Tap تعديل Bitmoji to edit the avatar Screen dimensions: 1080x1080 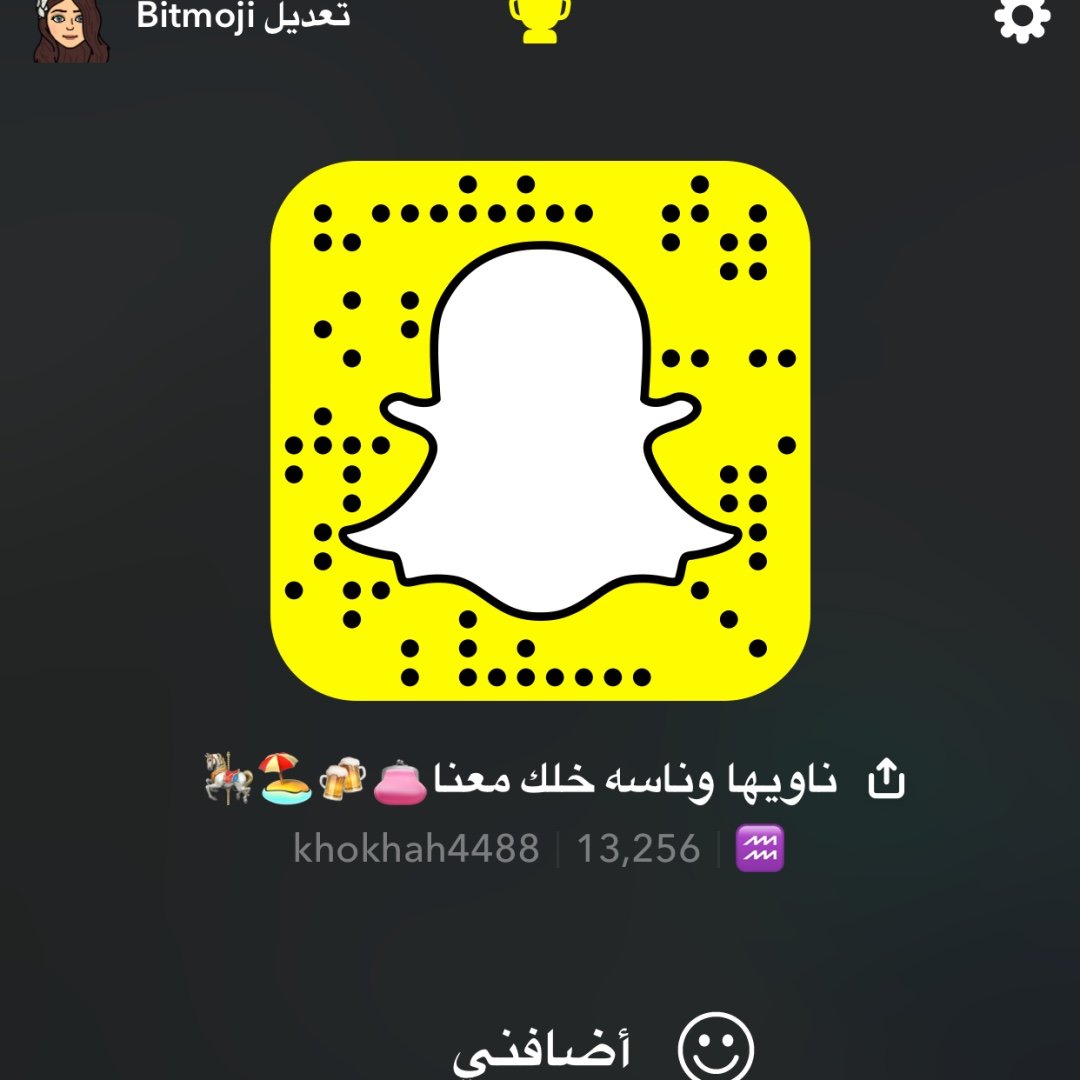243,18
